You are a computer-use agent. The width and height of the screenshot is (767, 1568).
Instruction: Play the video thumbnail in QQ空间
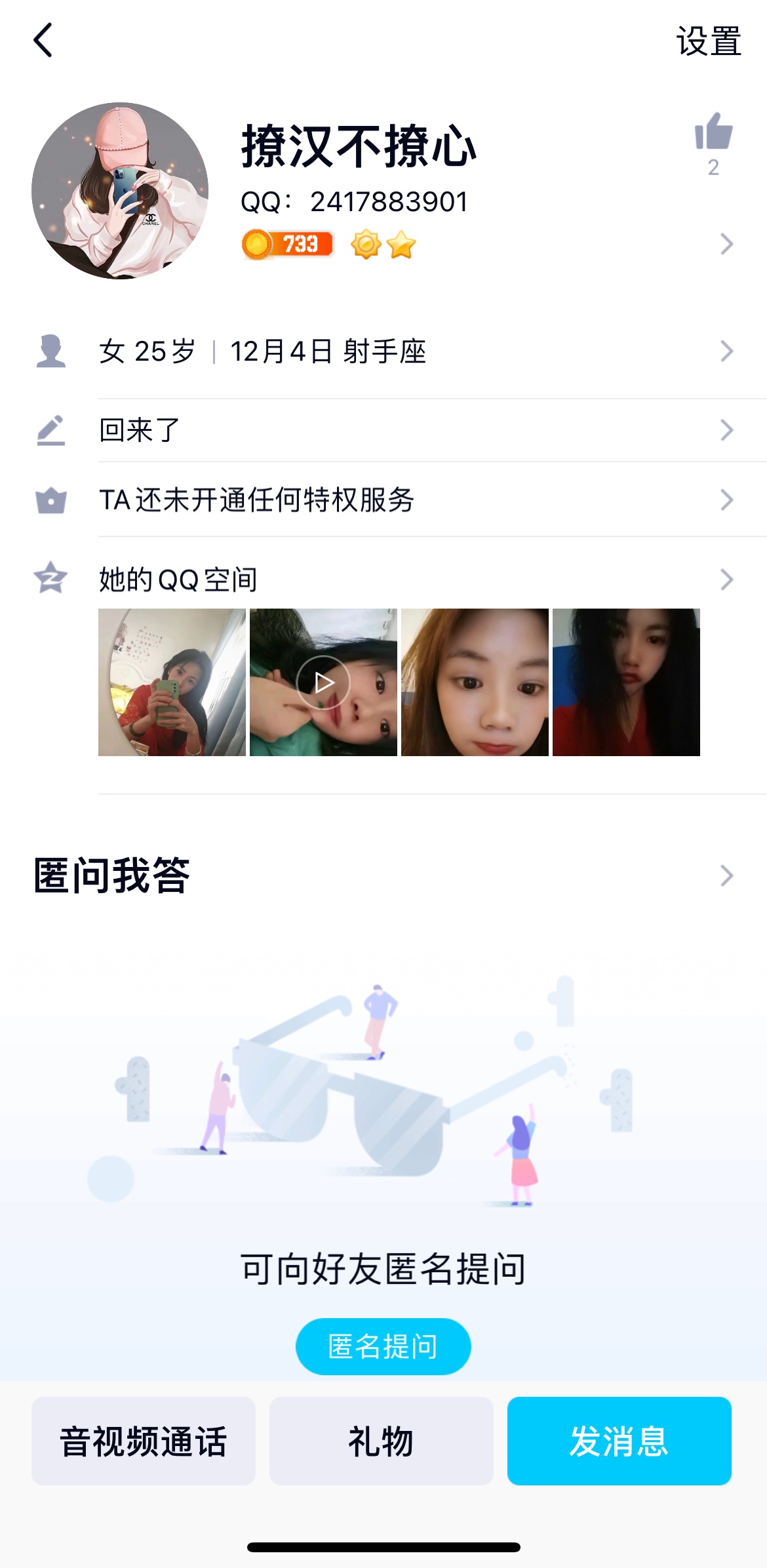pos(323,682)
